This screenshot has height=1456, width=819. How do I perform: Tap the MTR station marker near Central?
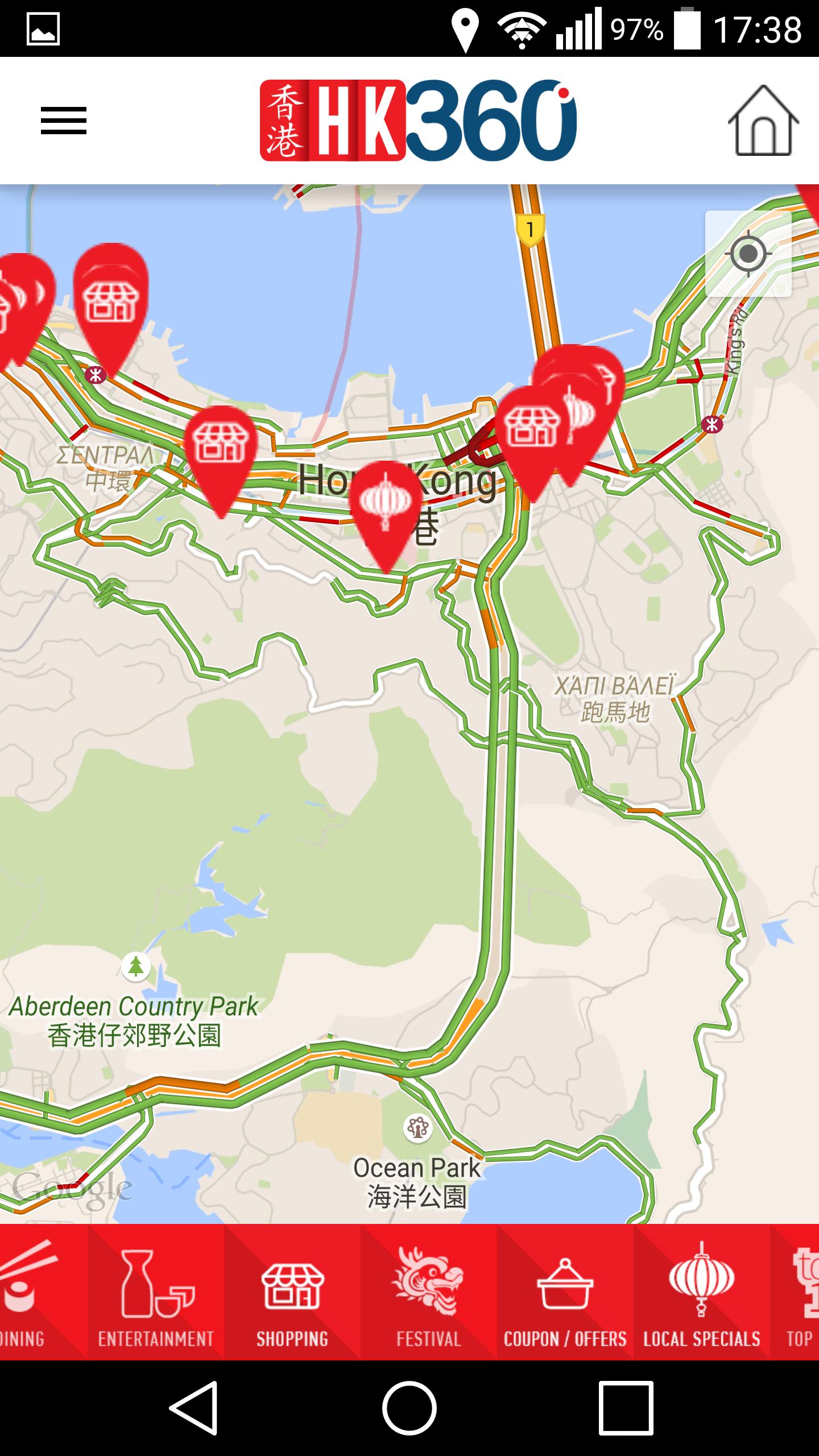coord(94,375)
